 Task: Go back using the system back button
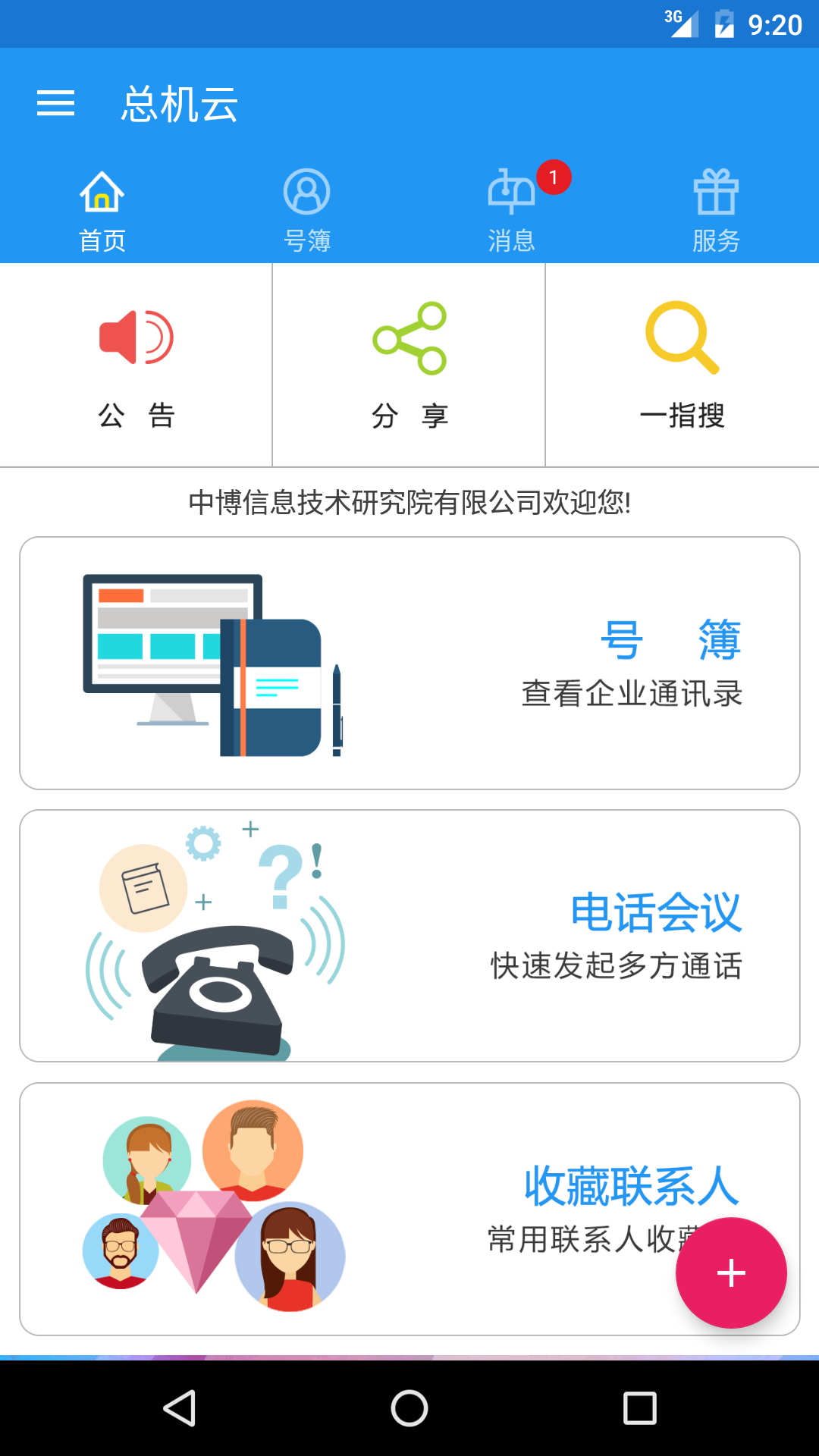click(180, 1408)
